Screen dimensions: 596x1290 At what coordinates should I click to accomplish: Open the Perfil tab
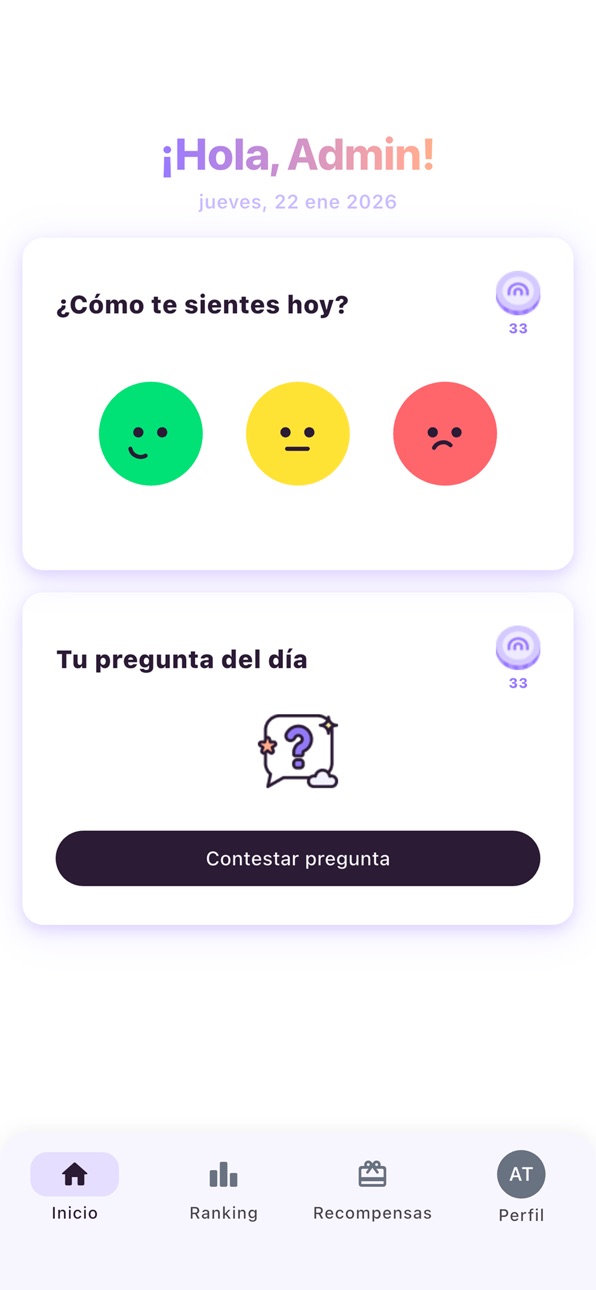click(x=521, y=1188)
